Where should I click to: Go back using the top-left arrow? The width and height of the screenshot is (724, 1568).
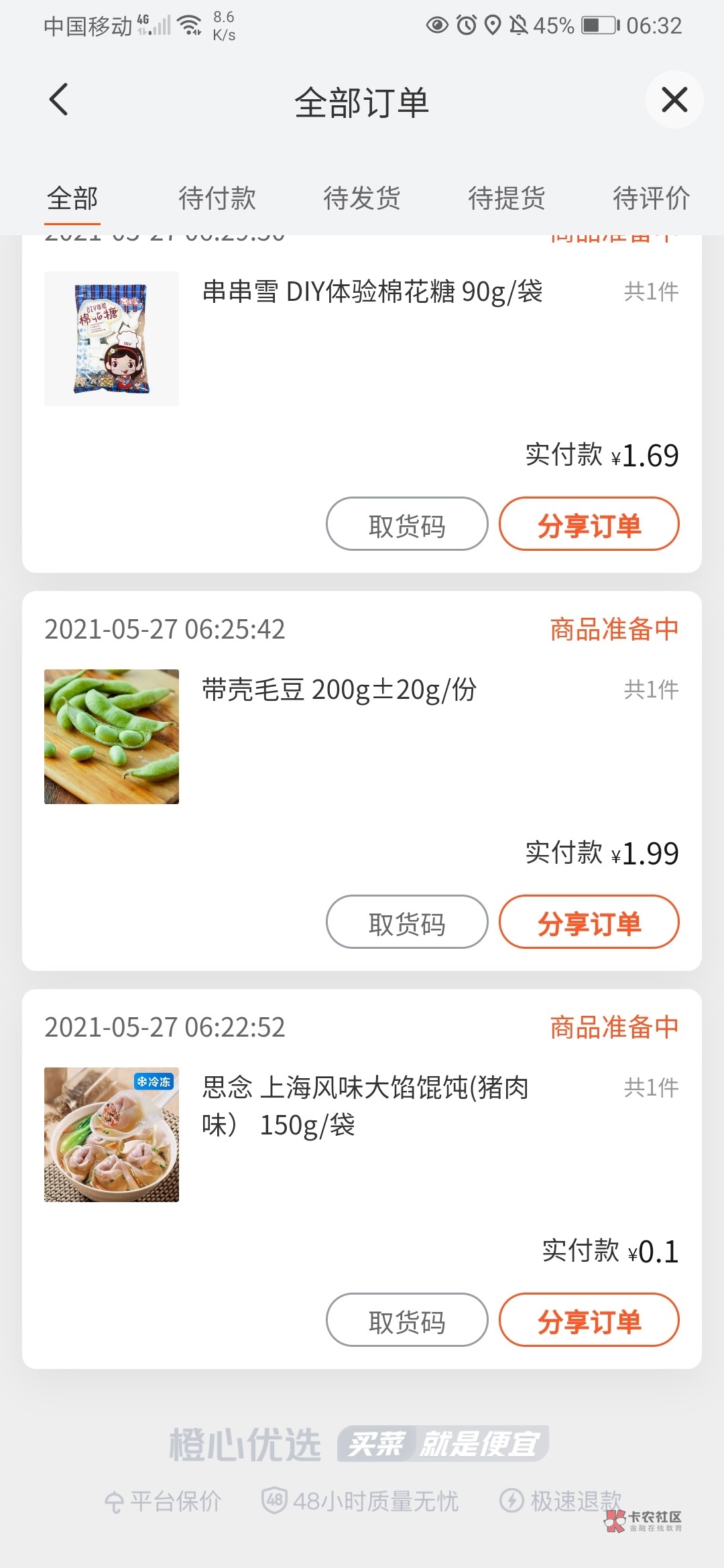tap(59, 100)
